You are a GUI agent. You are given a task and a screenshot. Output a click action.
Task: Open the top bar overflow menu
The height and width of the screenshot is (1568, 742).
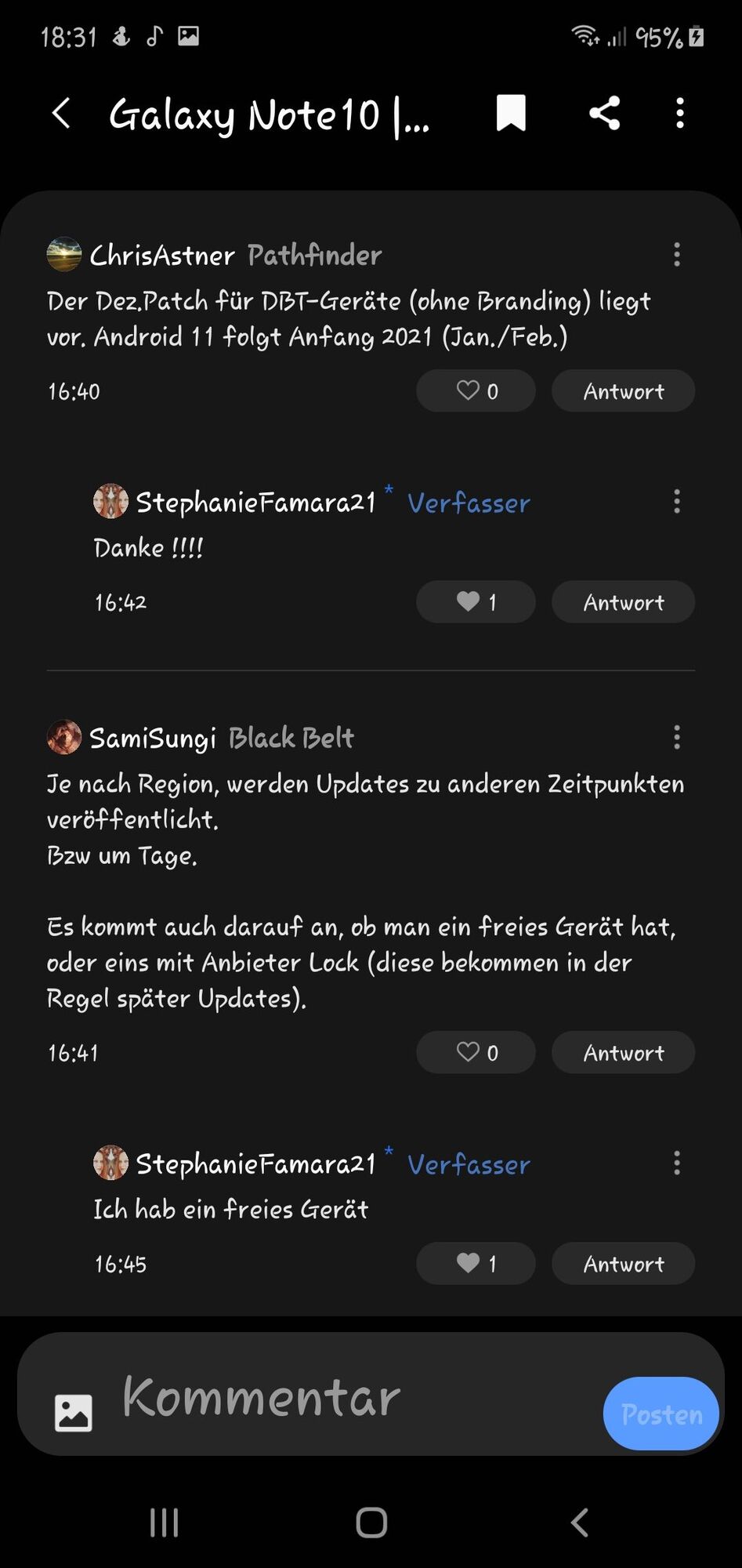(x=679, y=113)
